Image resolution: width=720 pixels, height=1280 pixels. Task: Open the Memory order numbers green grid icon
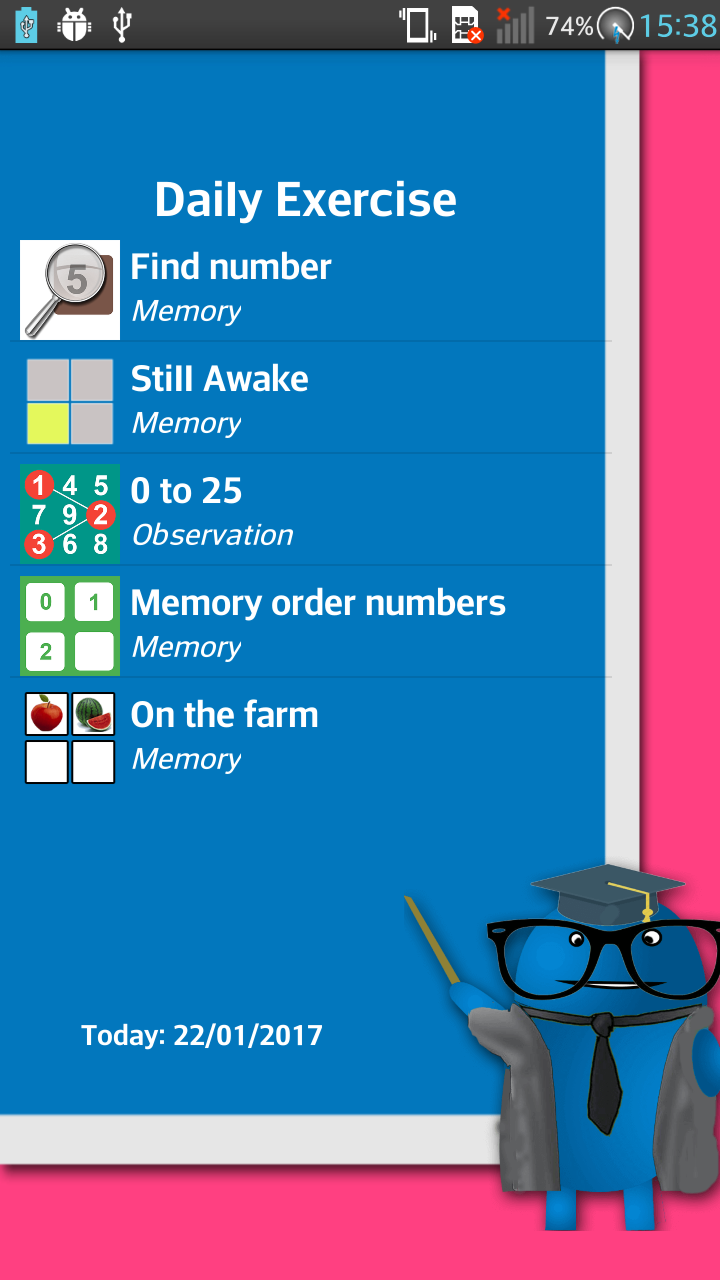click(x=68, y=624)
